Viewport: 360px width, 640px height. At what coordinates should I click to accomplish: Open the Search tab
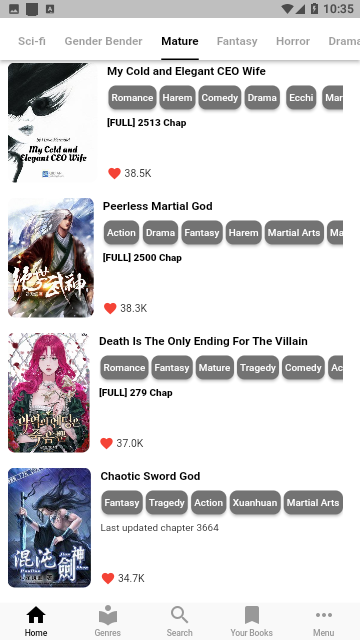point(180,621)
